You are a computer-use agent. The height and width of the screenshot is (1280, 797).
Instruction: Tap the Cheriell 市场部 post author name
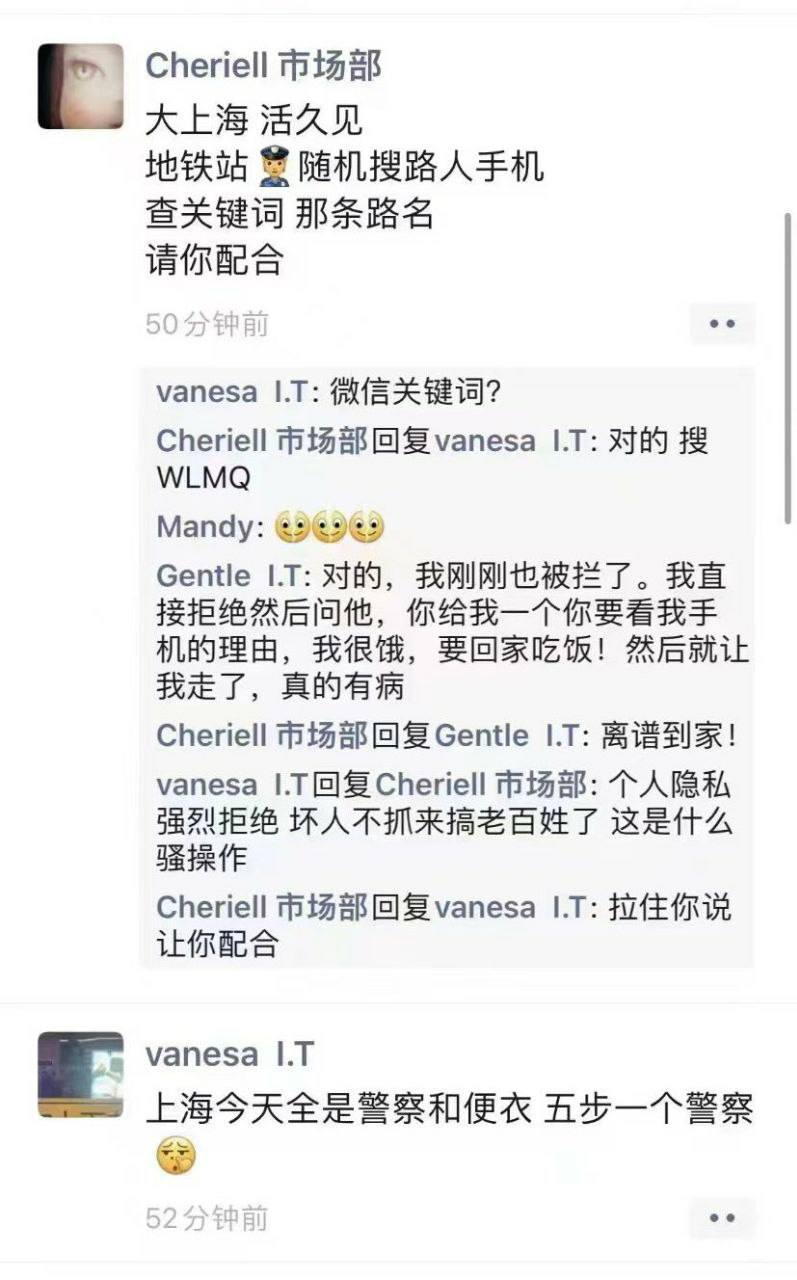264,66
